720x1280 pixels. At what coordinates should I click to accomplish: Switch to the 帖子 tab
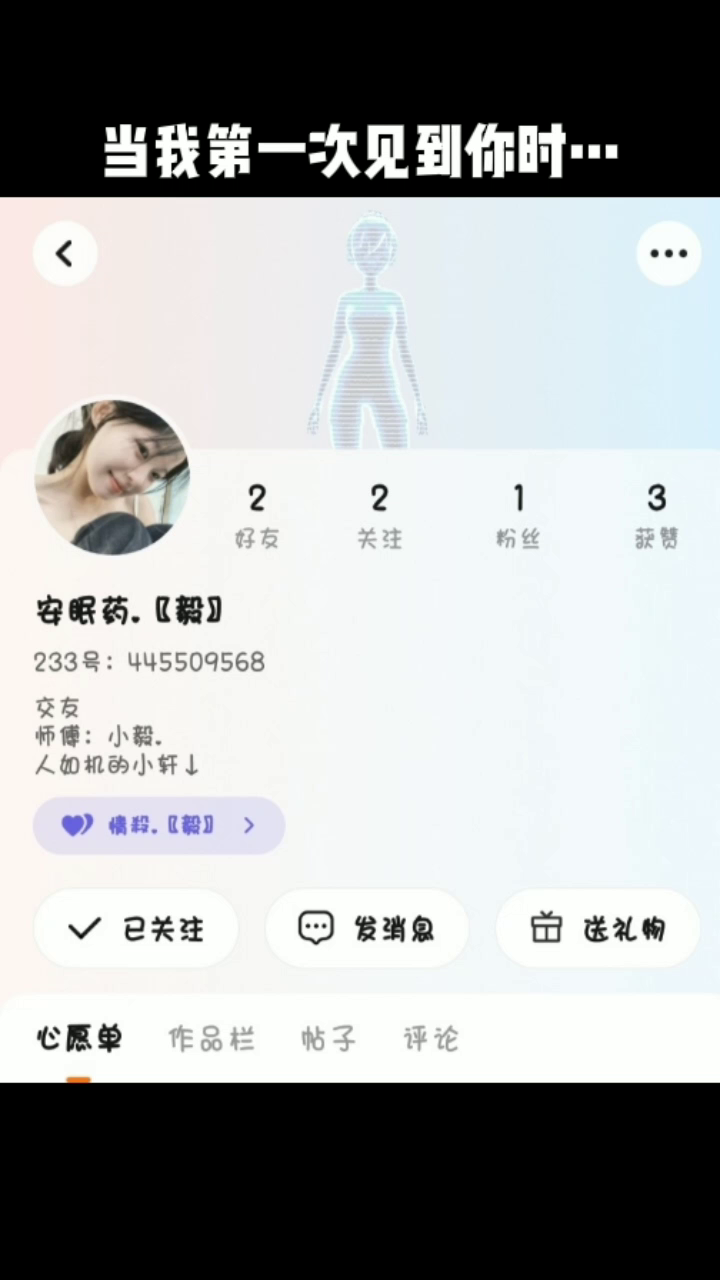328,1039
